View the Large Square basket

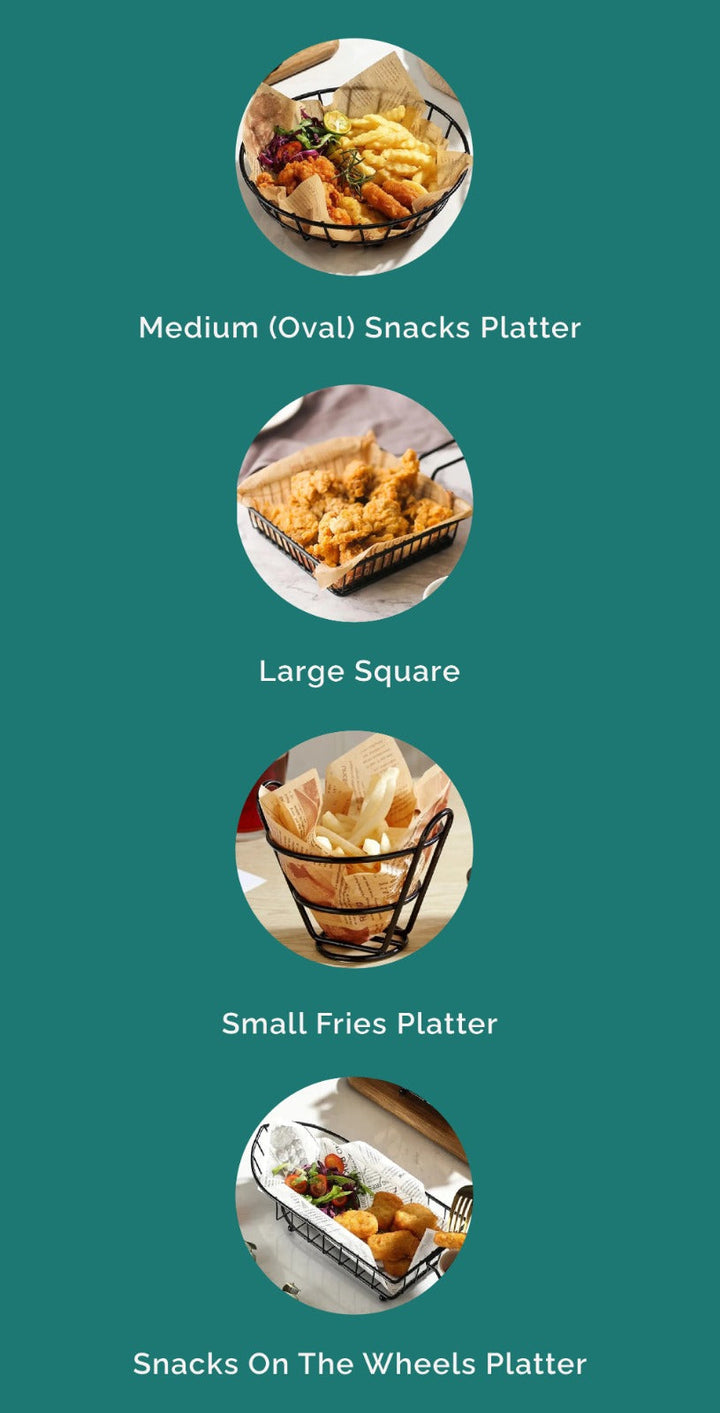pyautogui.click(x=354, y=503)
